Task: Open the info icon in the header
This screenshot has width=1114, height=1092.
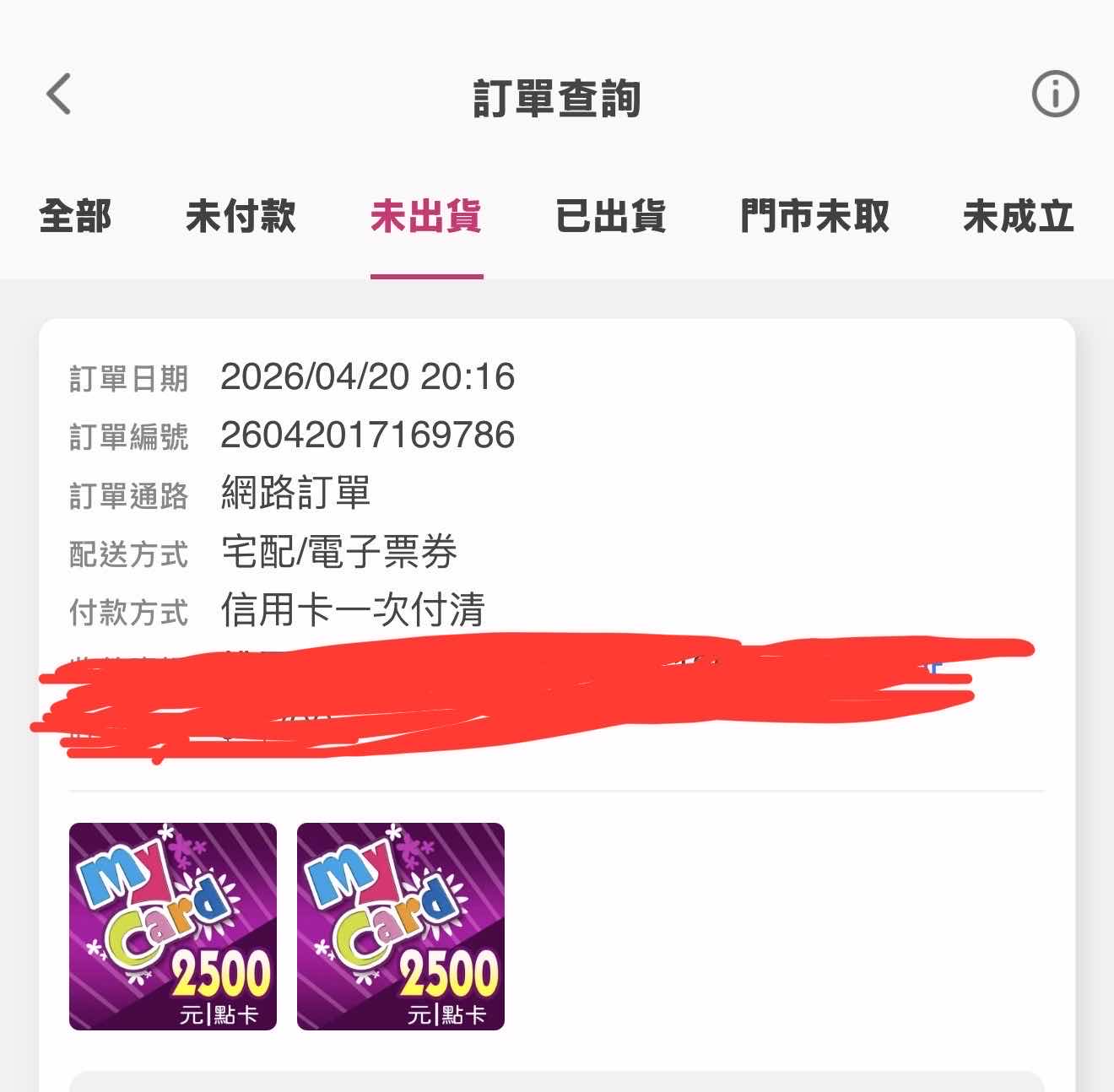Action: point(1055,94)
